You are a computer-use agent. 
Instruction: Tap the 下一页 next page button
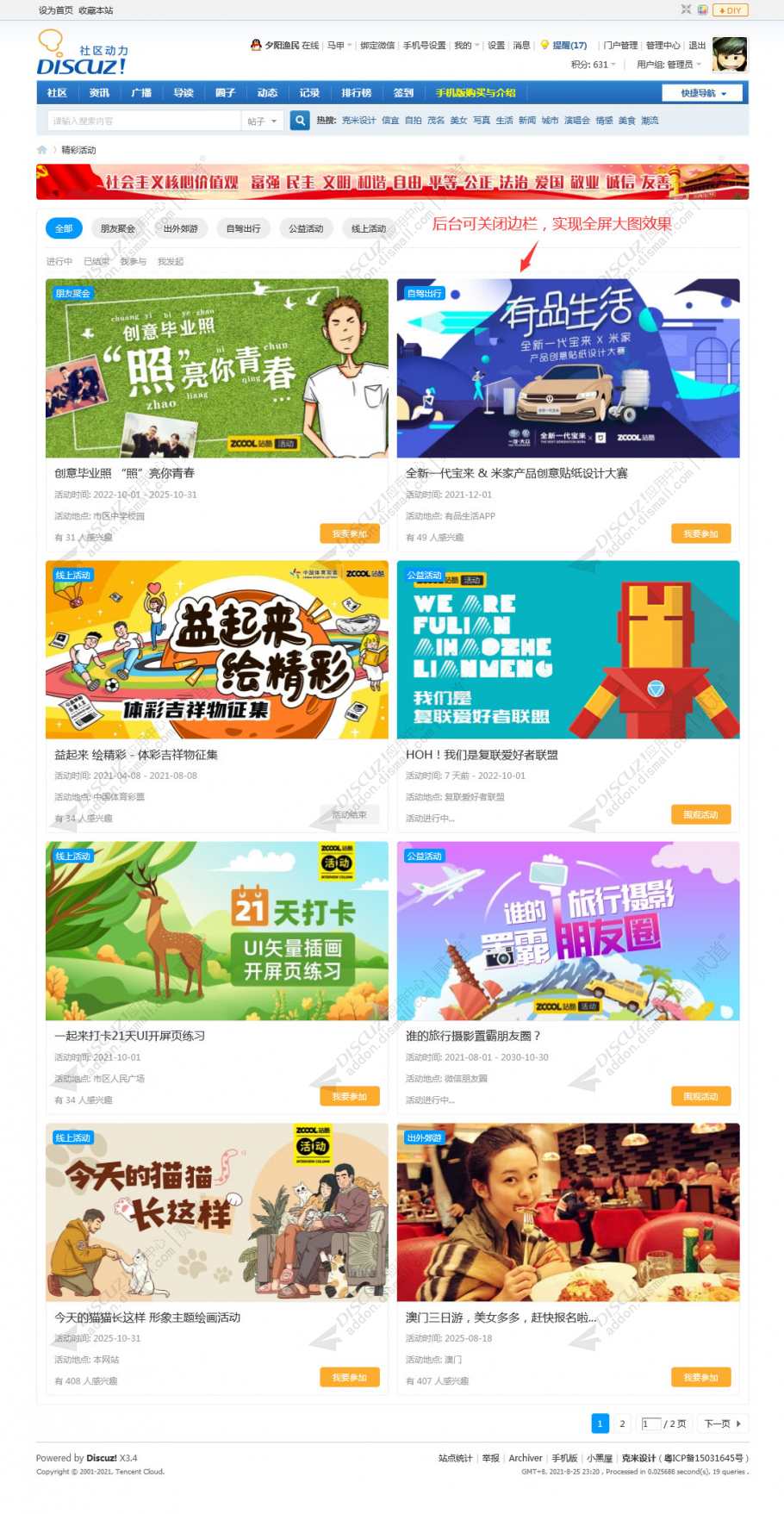tap(722, 1424)
